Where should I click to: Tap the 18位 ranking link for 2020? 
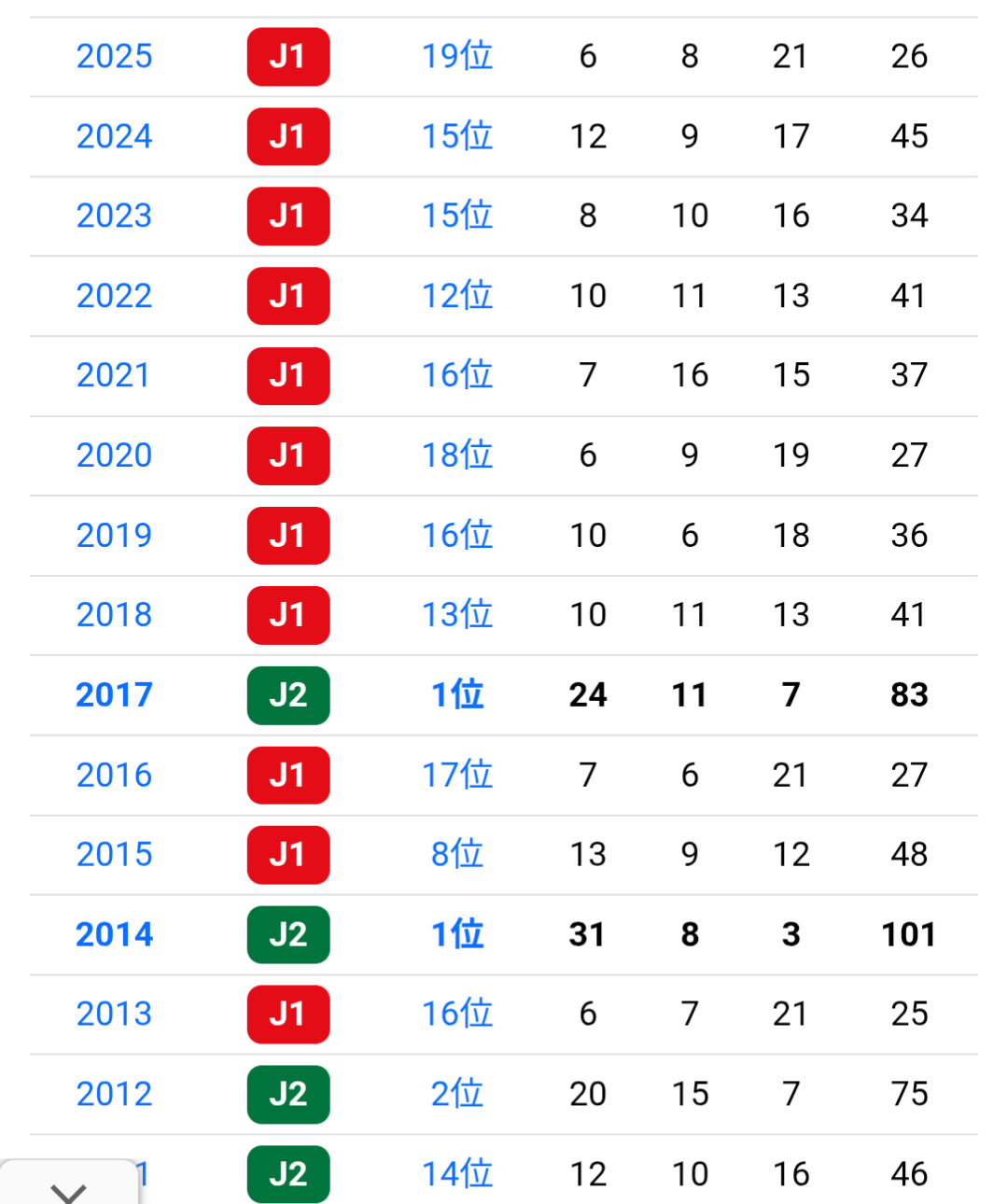tap(457, 455)
